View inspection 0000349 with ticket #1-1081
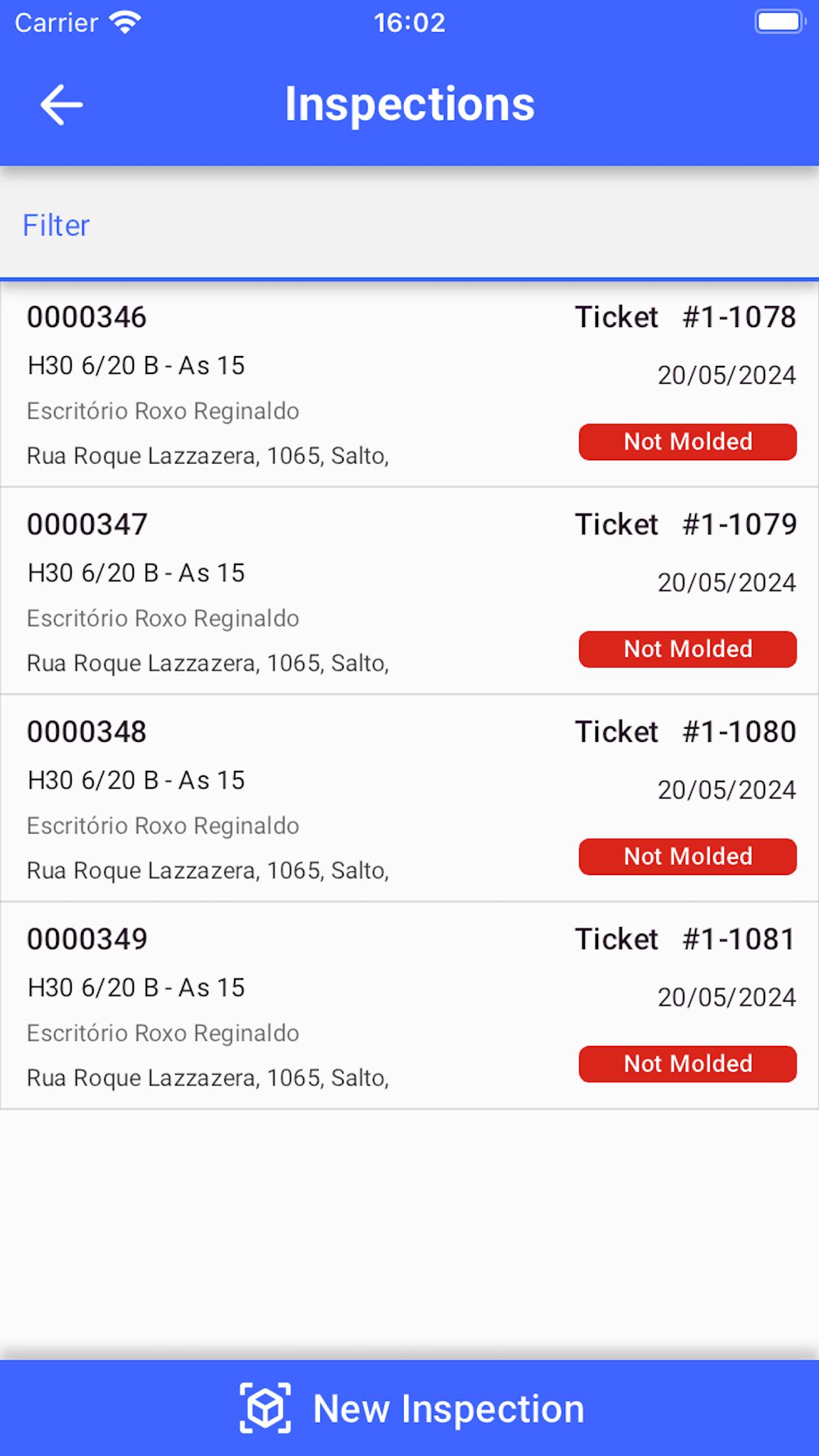This screenshot has height=1456, width=819. (x=409, y=1006)
